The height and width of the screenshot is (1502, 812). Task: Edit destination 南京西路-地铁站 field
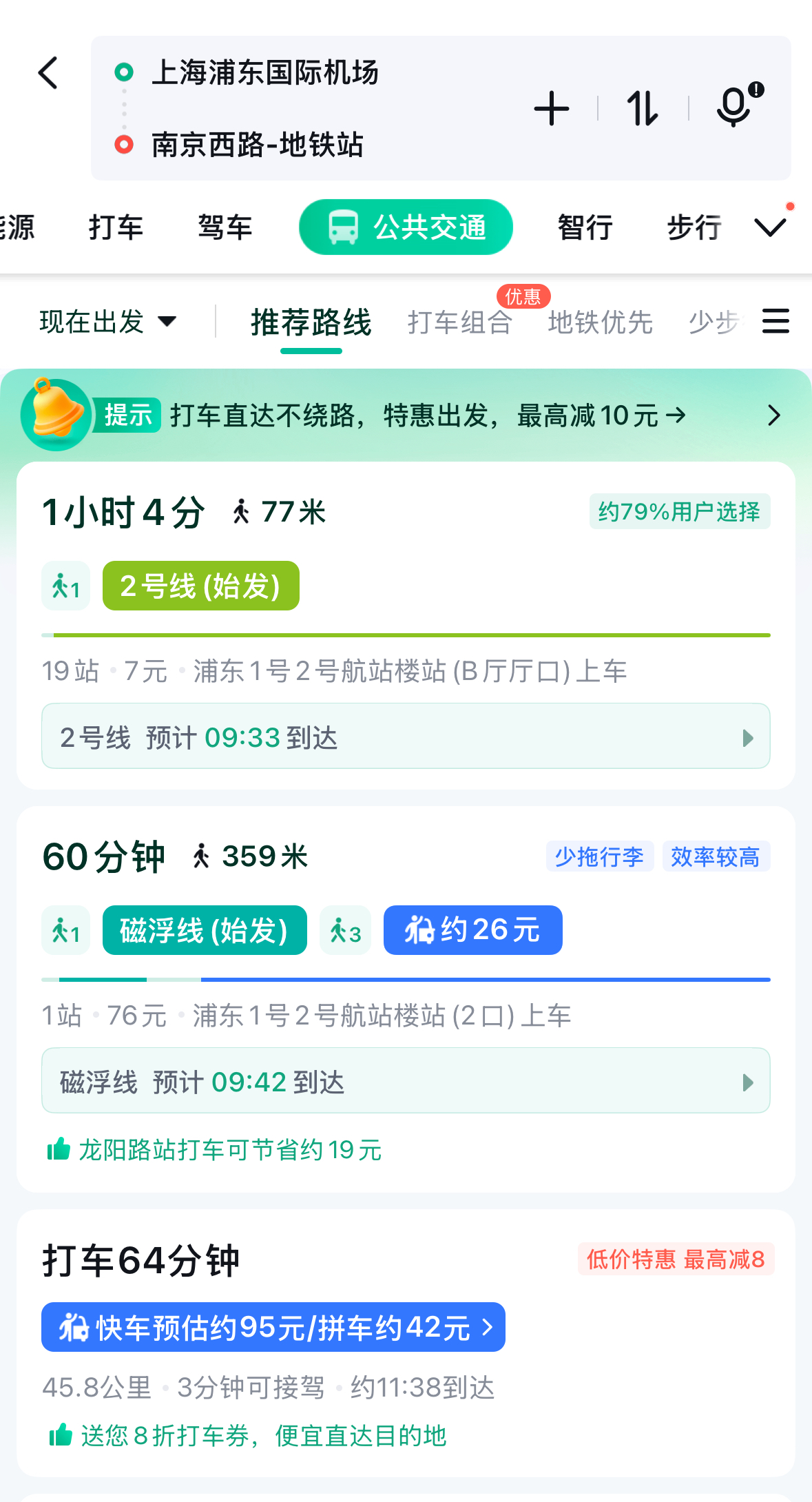257,145
